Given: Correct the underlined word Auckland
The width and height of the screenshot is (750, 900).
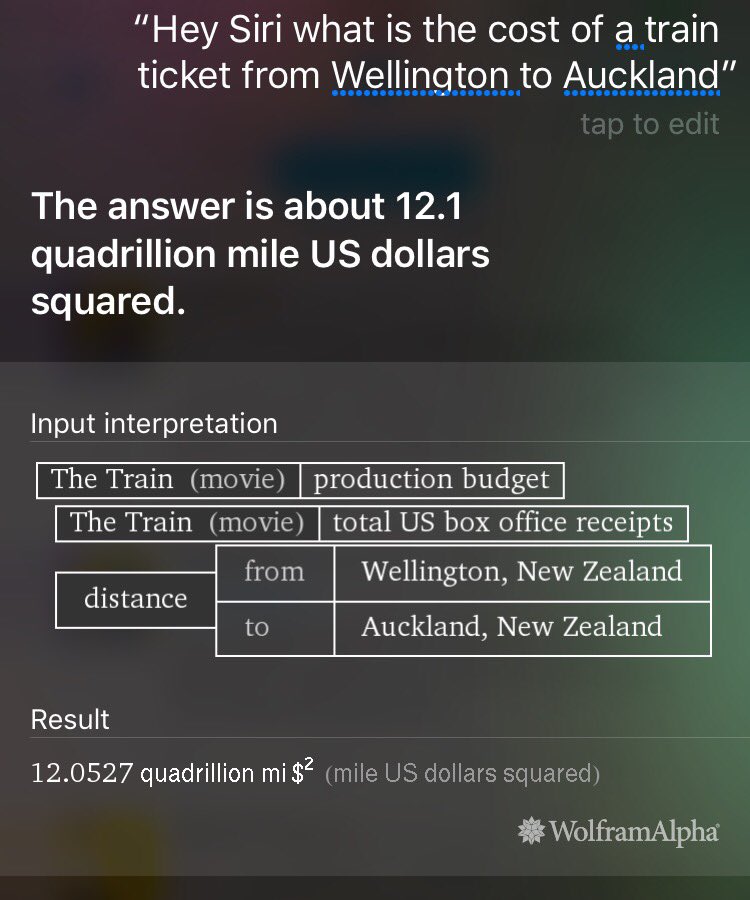Looking at the screenshot, I should 640,75.
